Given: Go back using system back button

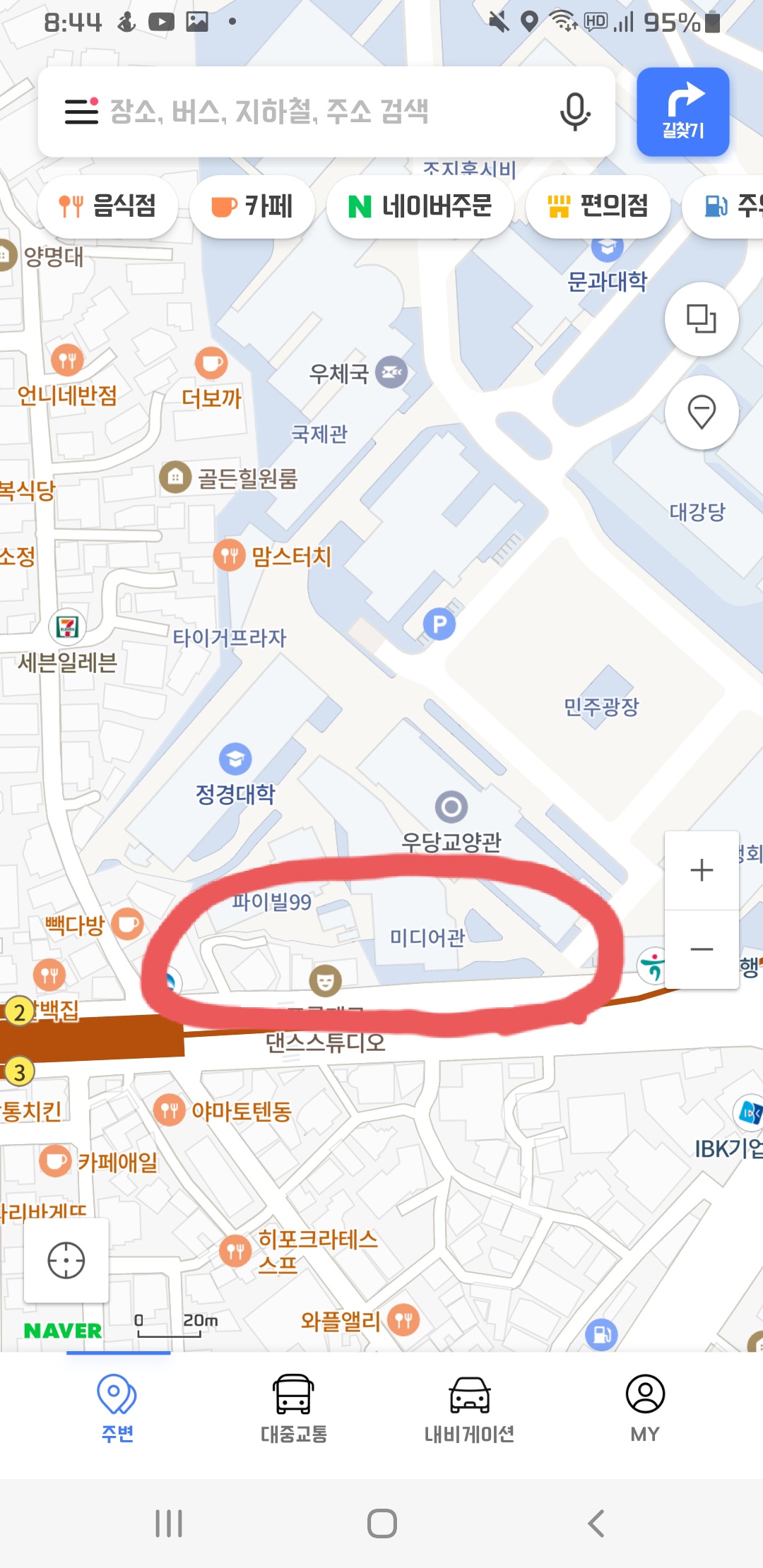Looking at the screenshot, I should [x=596, y=1523].
